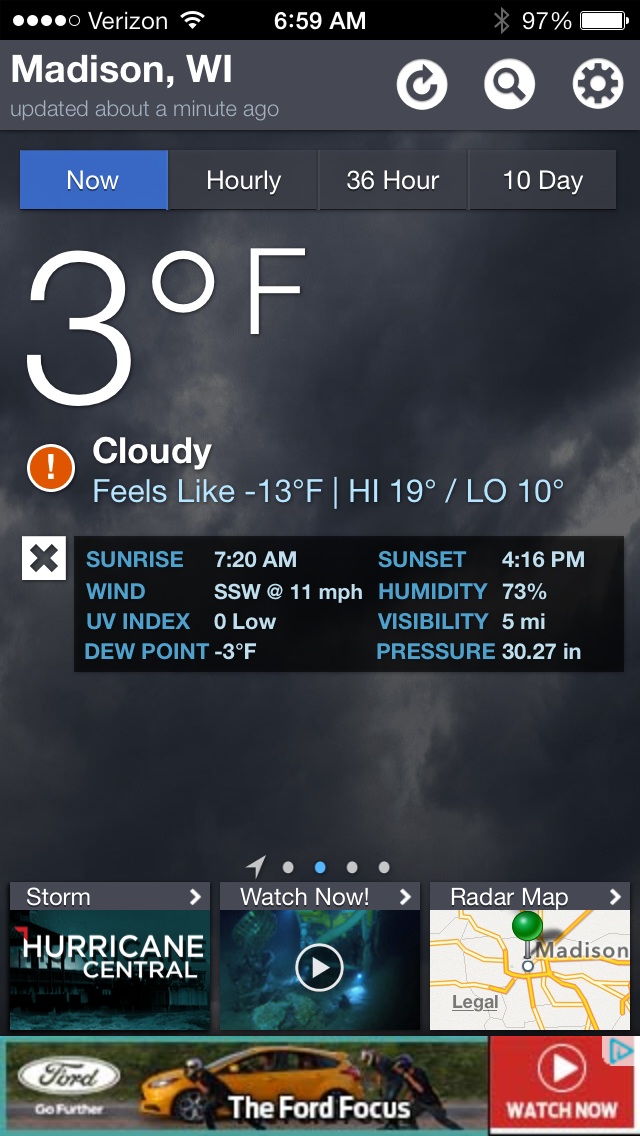Switch to the Hourly tab
The height and width of the screenshot is (1136, 640).
click(243, 180)
